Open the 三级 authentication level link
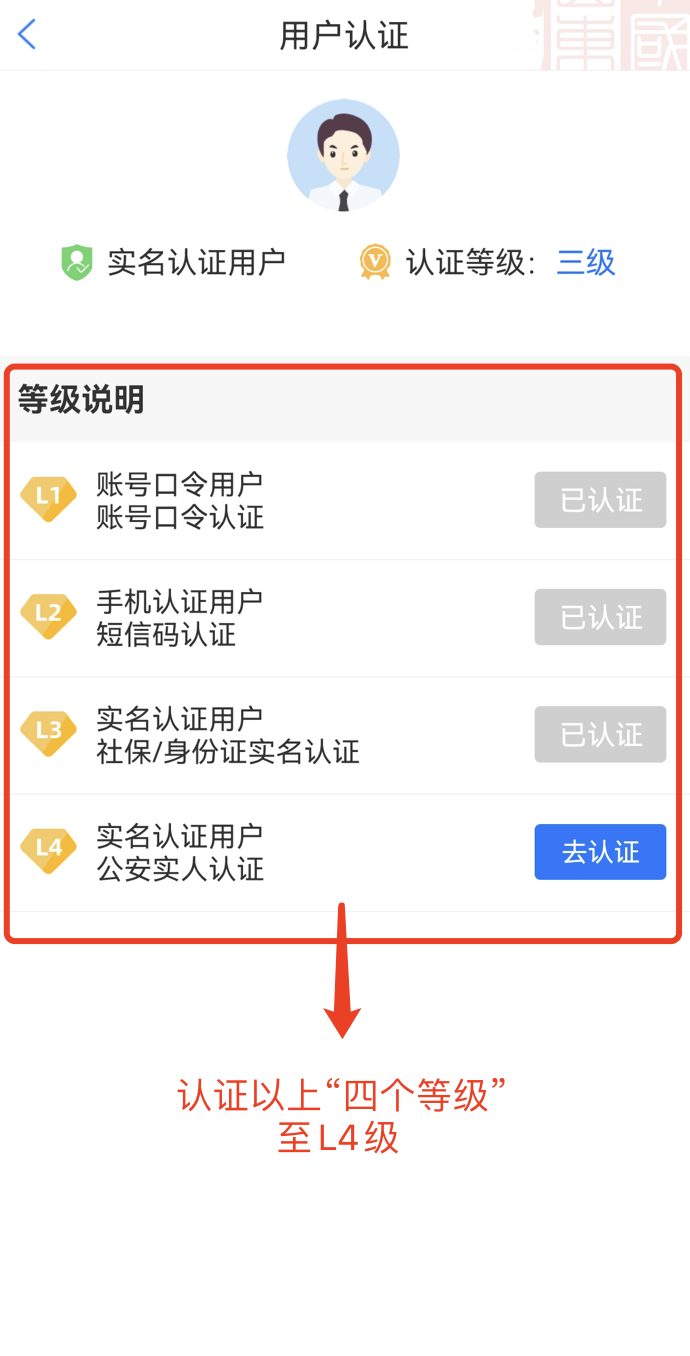The width and height of the screenshot is (690, 1356). [585, 263]
